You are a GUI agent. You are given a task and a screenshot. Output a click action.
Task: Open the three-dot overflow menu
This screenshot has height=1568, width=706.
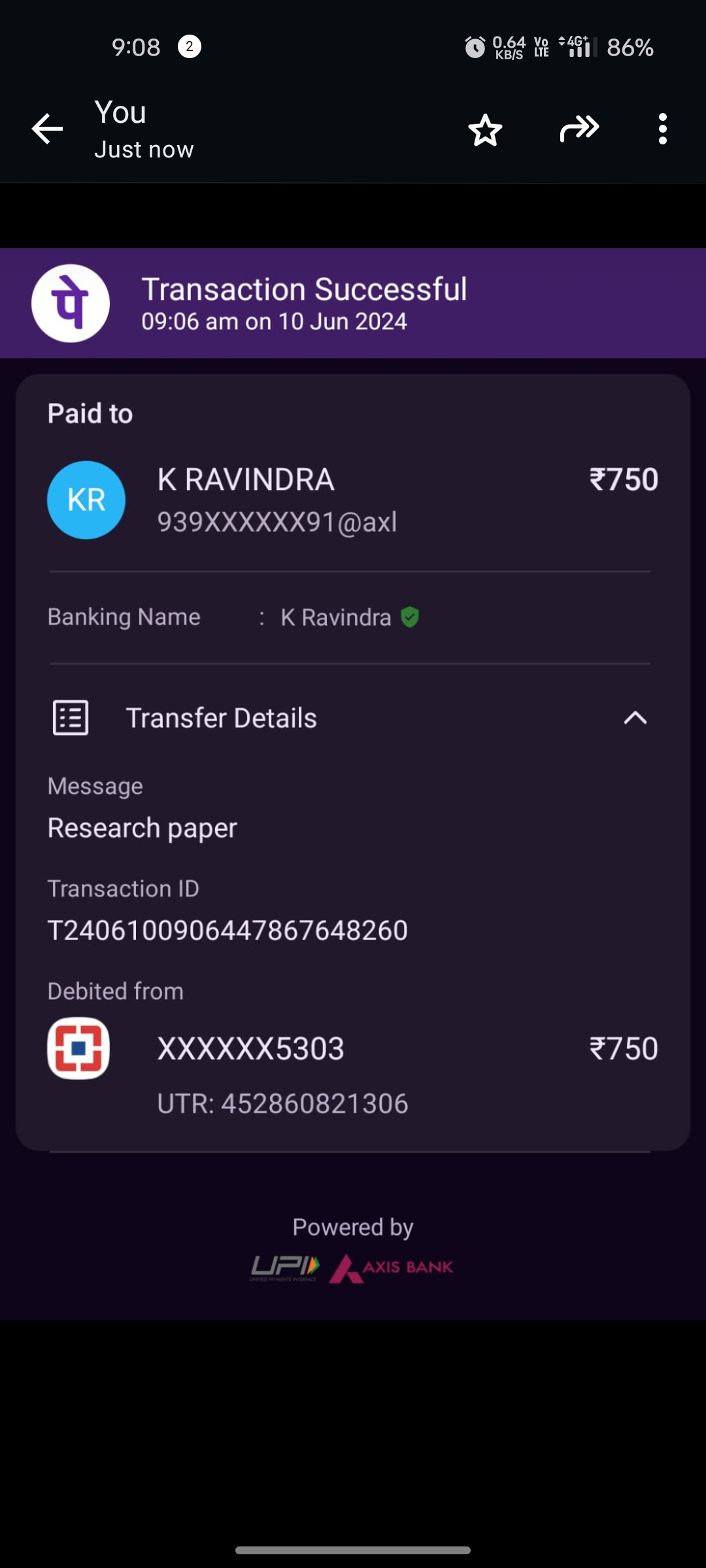(663, 129)
